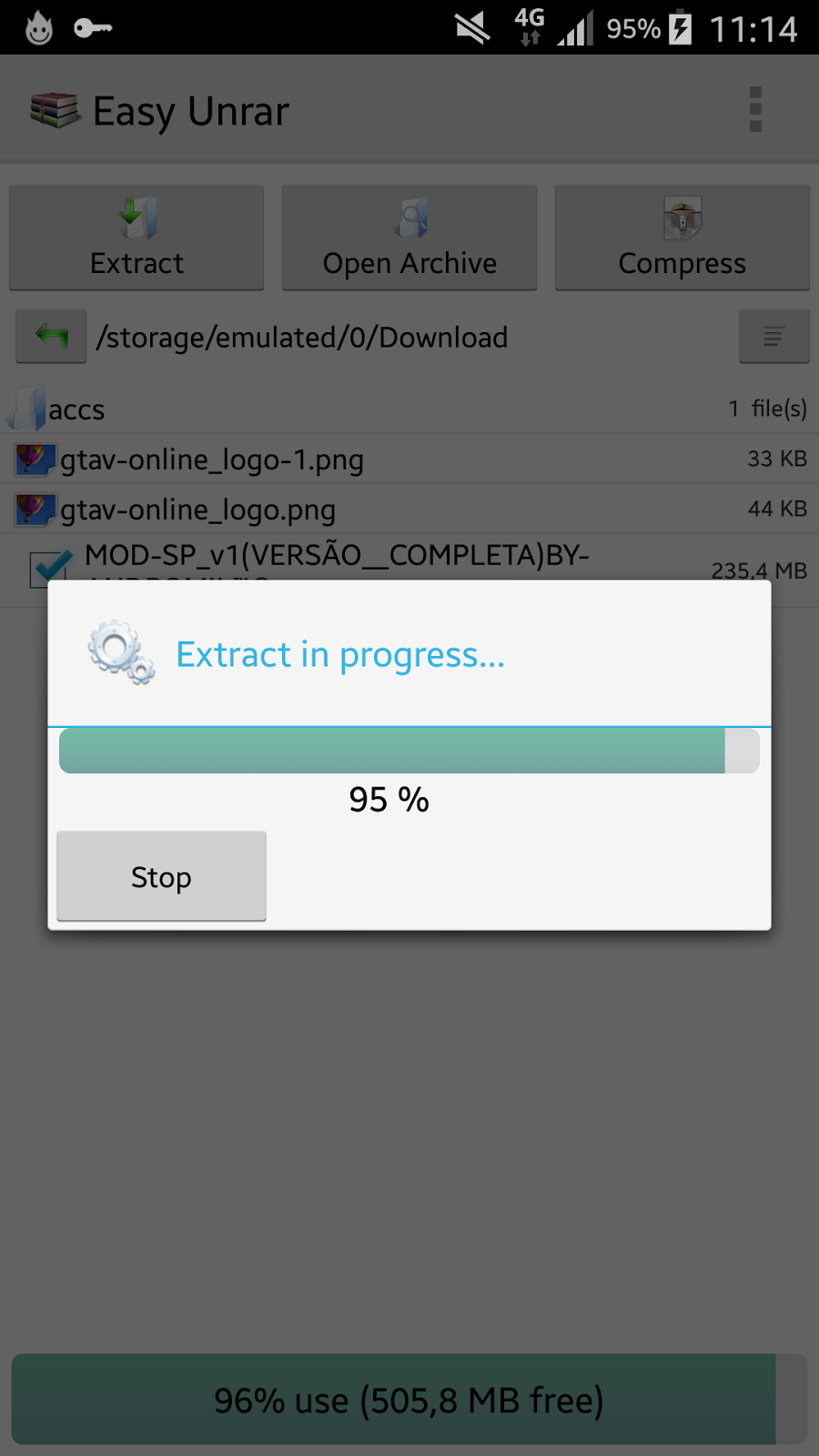Select gtav-online_logo.png file

coord(198,510)
